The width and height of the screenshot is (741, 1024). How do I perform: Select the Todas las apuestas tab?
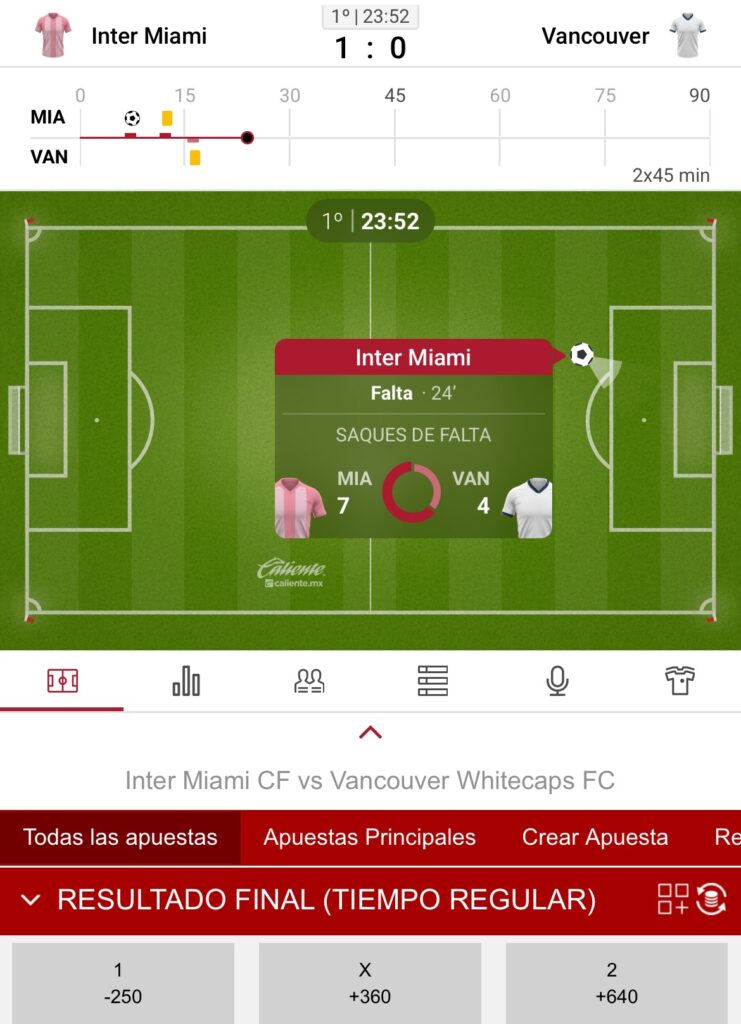click(x=120, y=838)
